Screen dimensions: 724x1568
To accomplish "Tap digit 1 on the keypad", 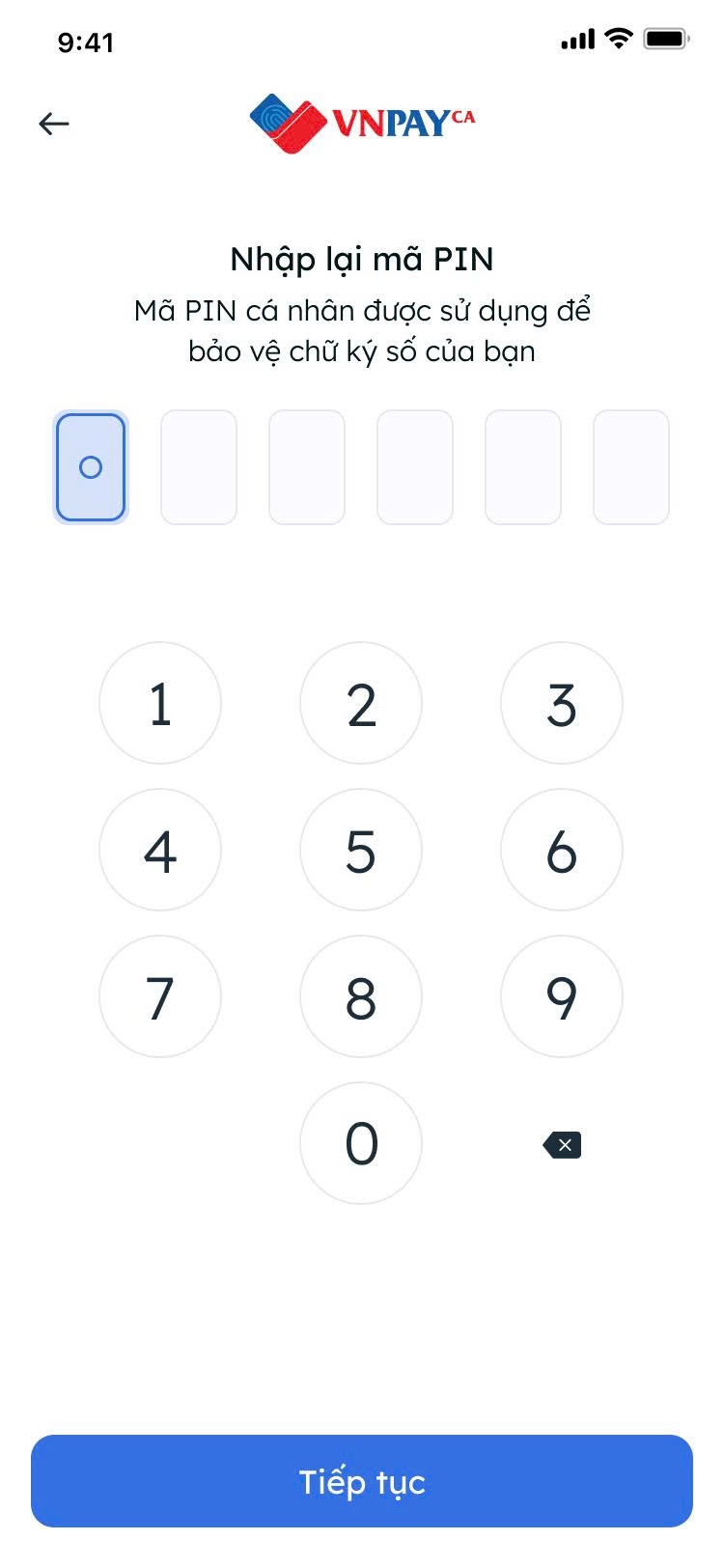I will 160,704.
